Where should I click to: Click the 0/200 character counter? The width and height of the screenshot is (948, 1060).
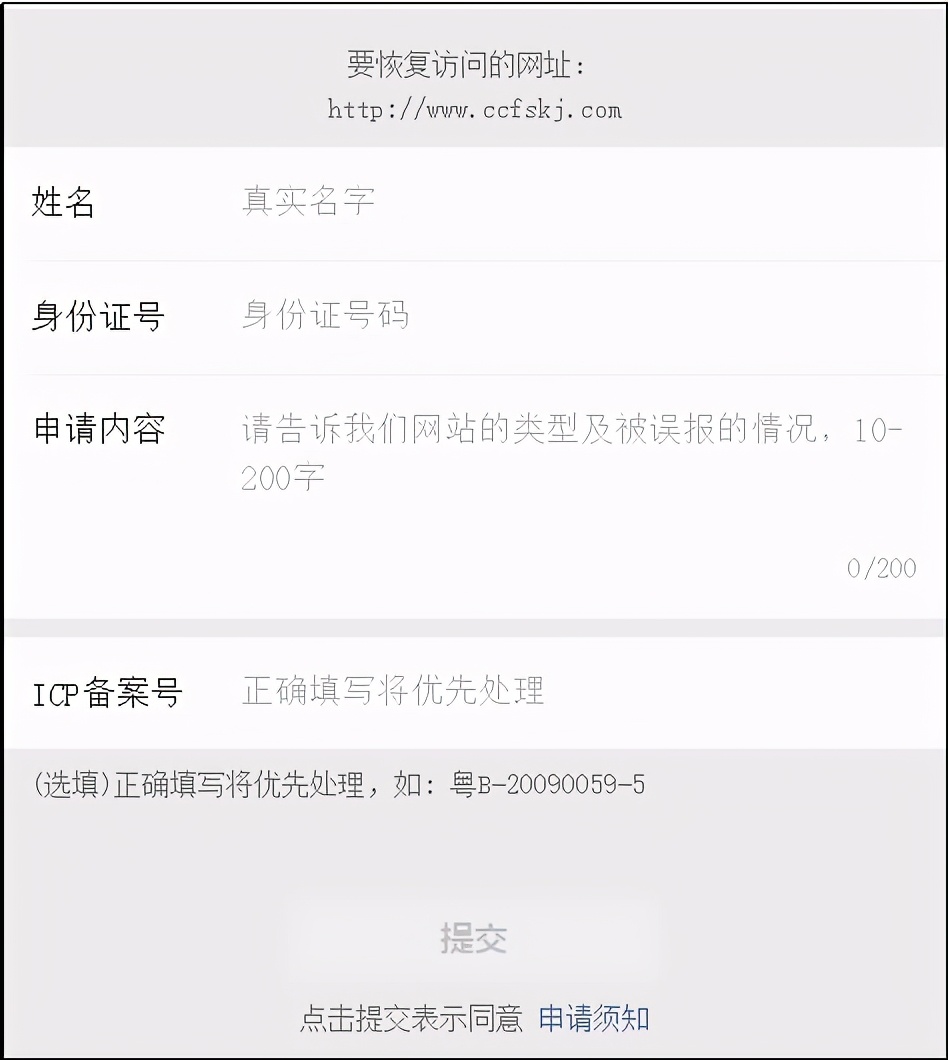click(x=878, y=567)
